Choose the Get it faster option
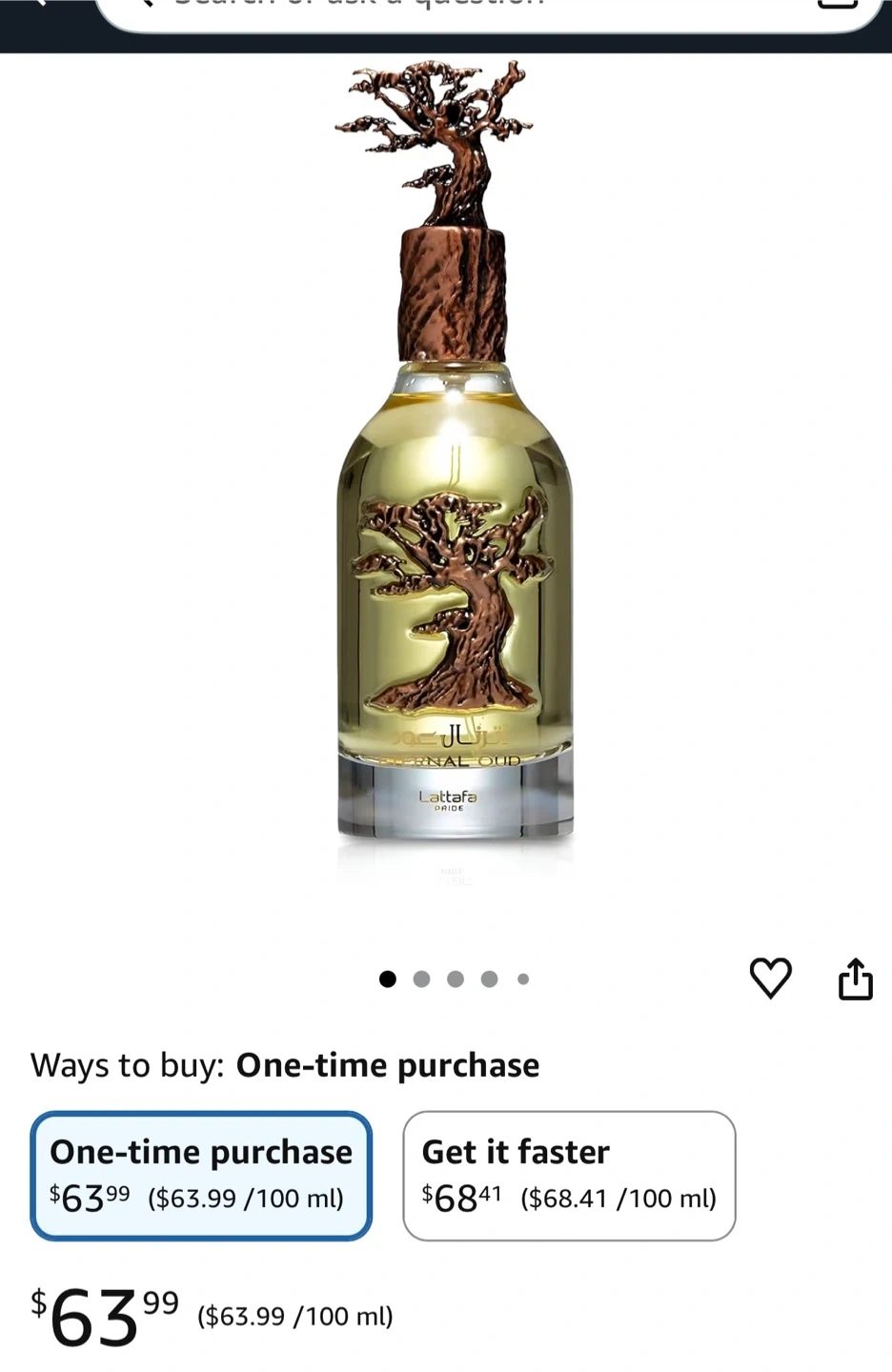This screenshot has height=1372, width=892. 569,1176
